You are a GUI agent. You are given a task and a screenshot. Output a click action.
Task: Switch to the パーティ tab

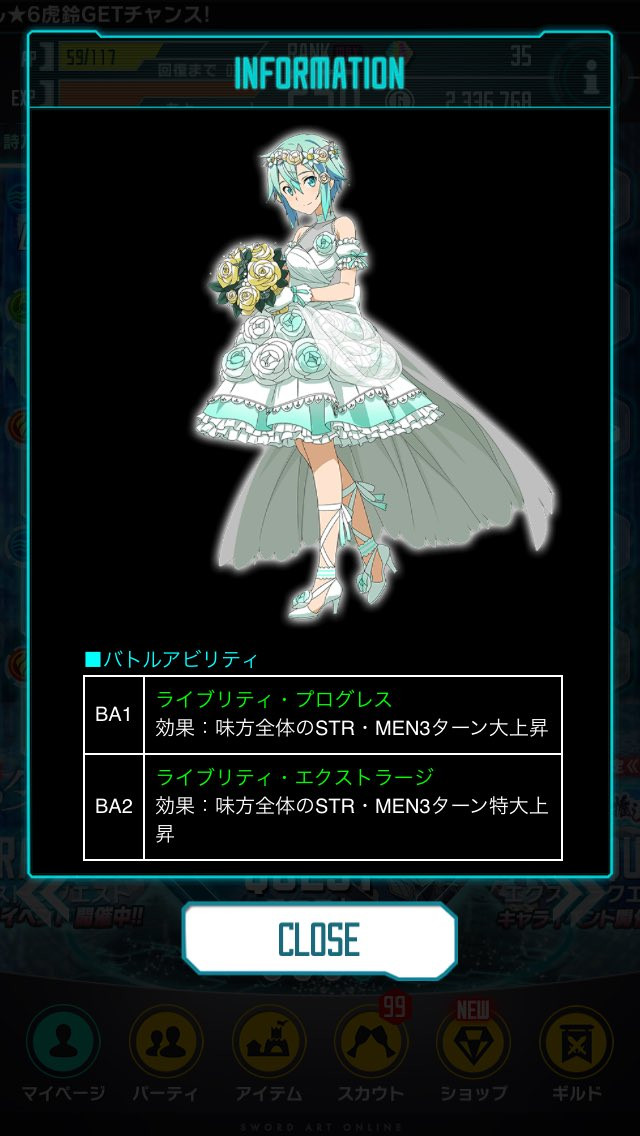tap(166, 1053)
